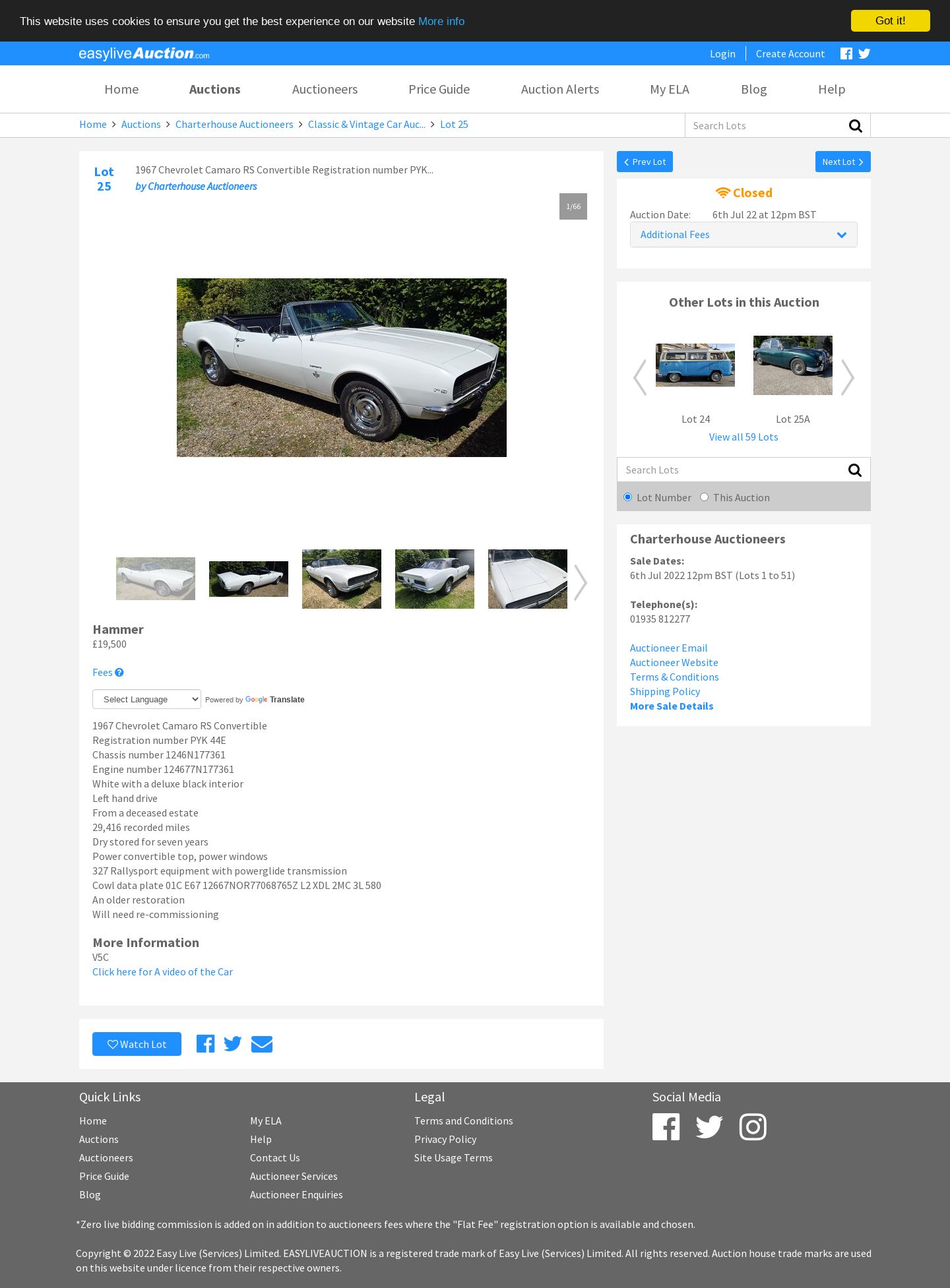Open the Fees help link
Viewport: 950px width, 1288px height.
pyautogui.click(x=108, y=673)
